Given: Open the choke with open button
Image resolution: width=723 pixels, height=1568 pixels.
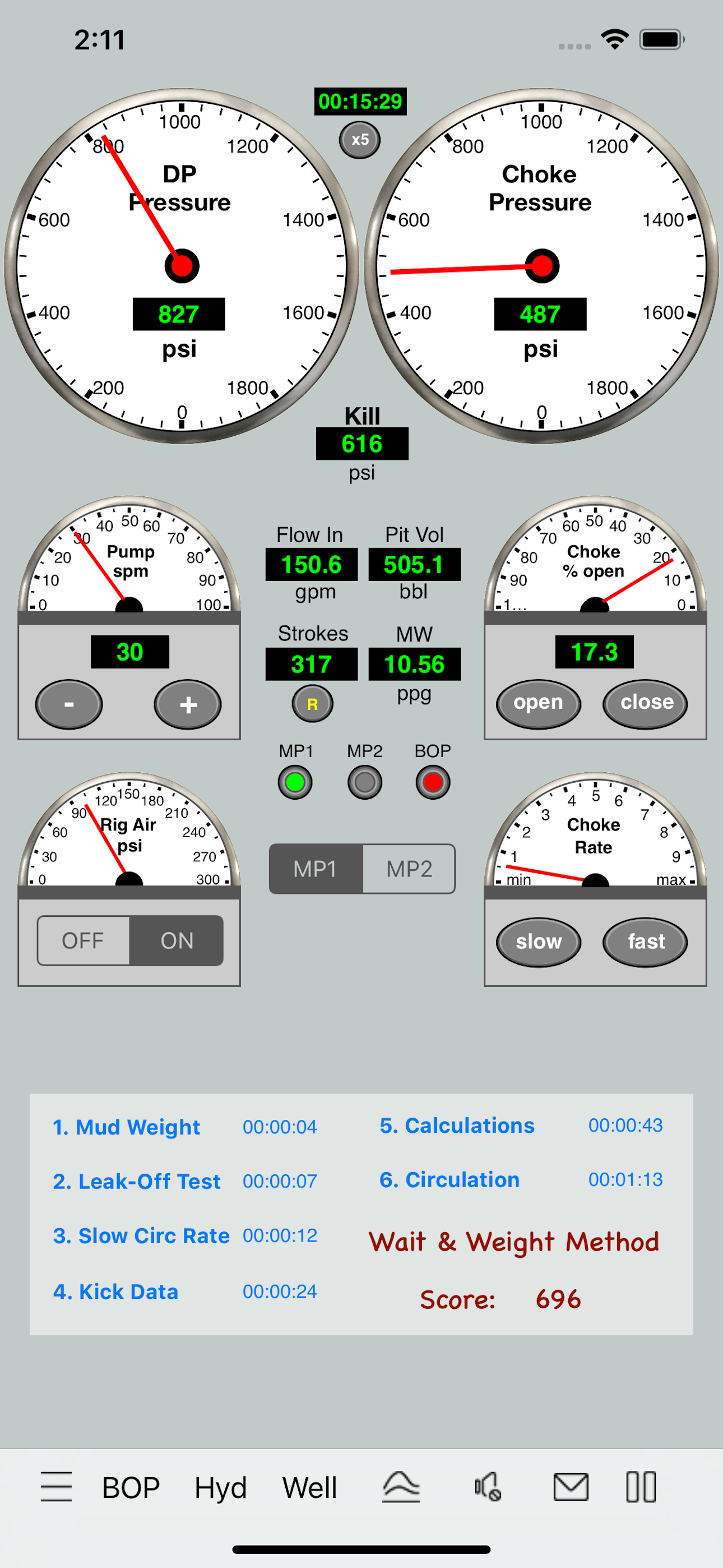Looking at the screenshot, I should pyautogui.click(x=538, y=703).
